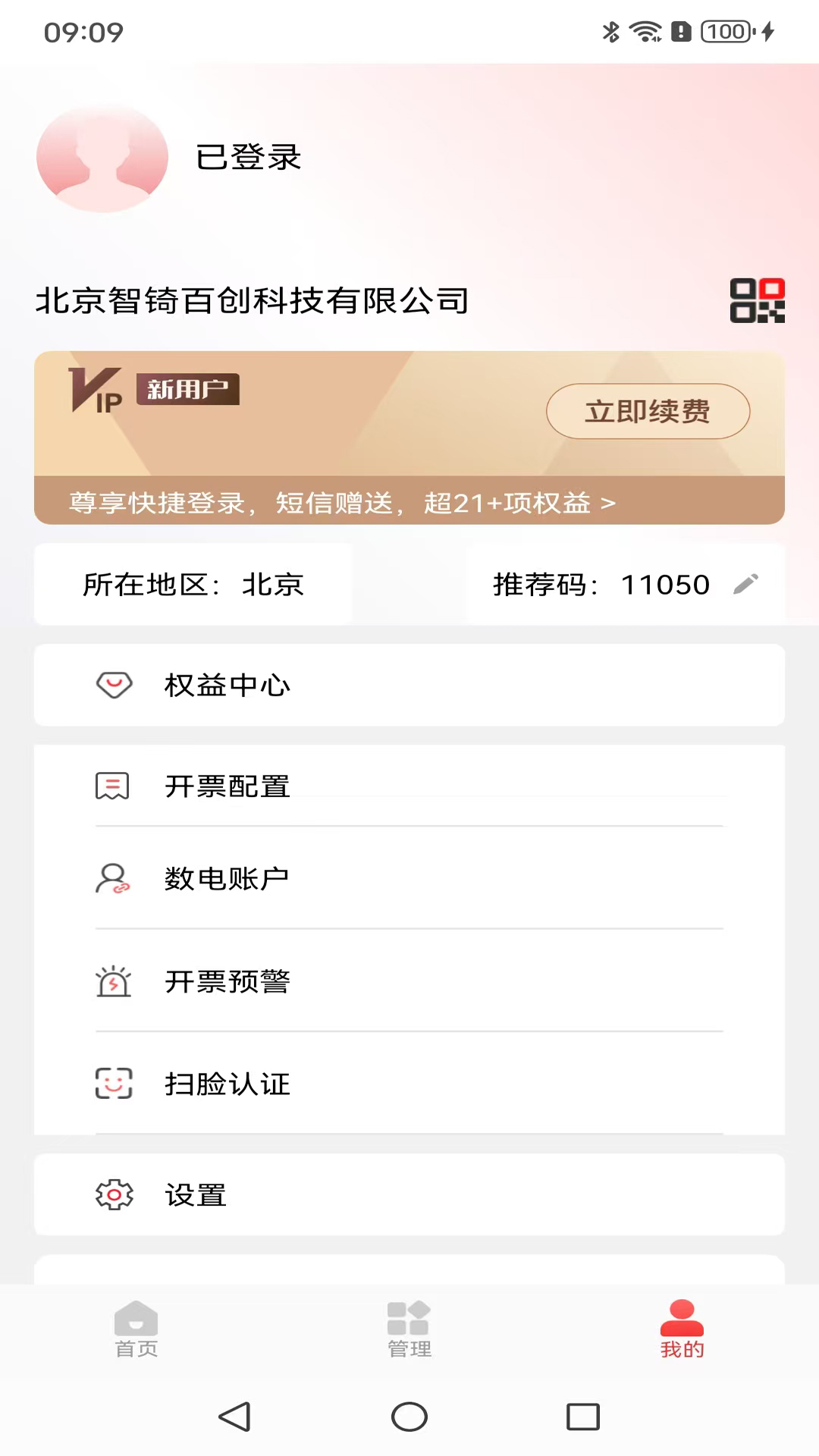This screenshot has height=1456, width=819.
Task: Open the QR code next to company name
Action: 756,300
